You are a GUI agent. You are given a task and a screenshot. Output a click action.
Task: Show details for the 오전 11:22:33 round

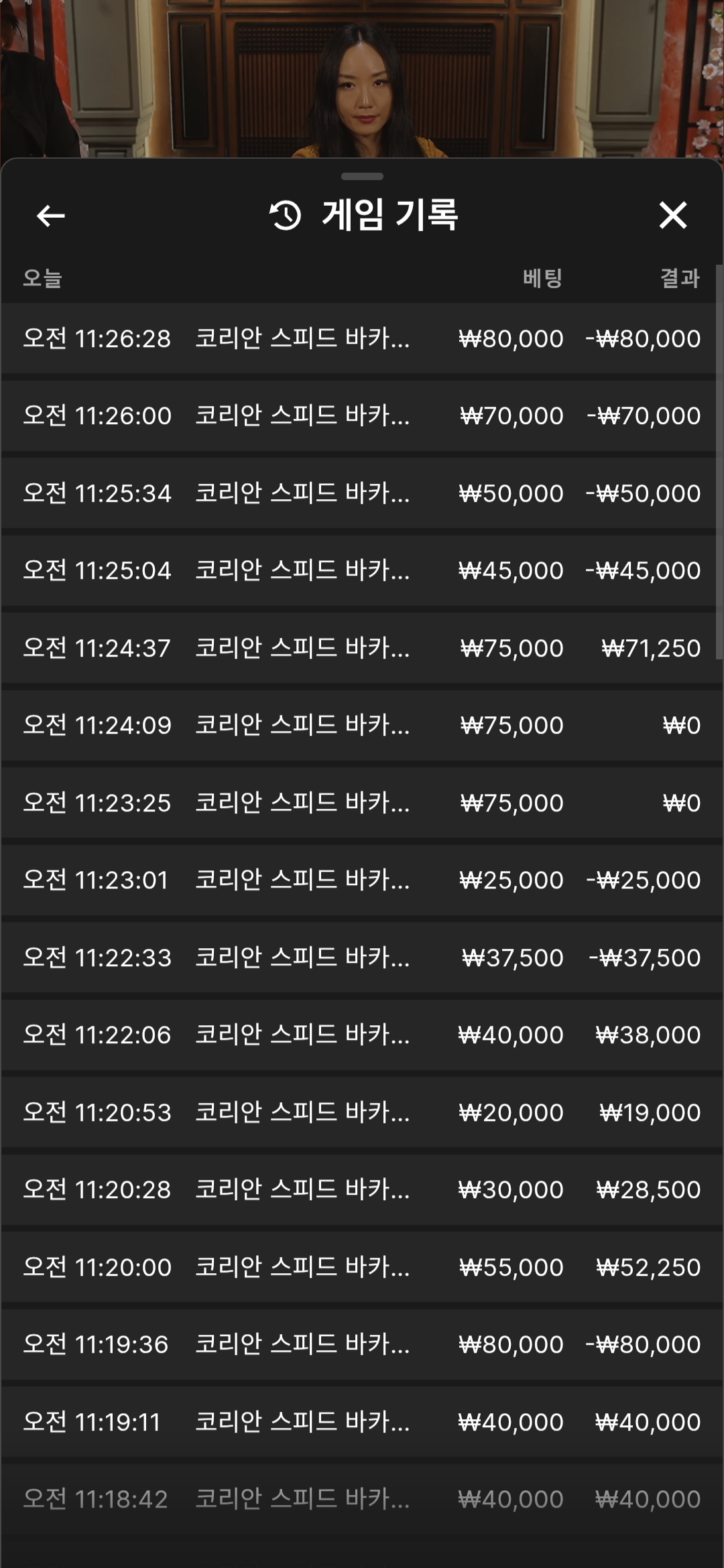(x=362, y=958)
